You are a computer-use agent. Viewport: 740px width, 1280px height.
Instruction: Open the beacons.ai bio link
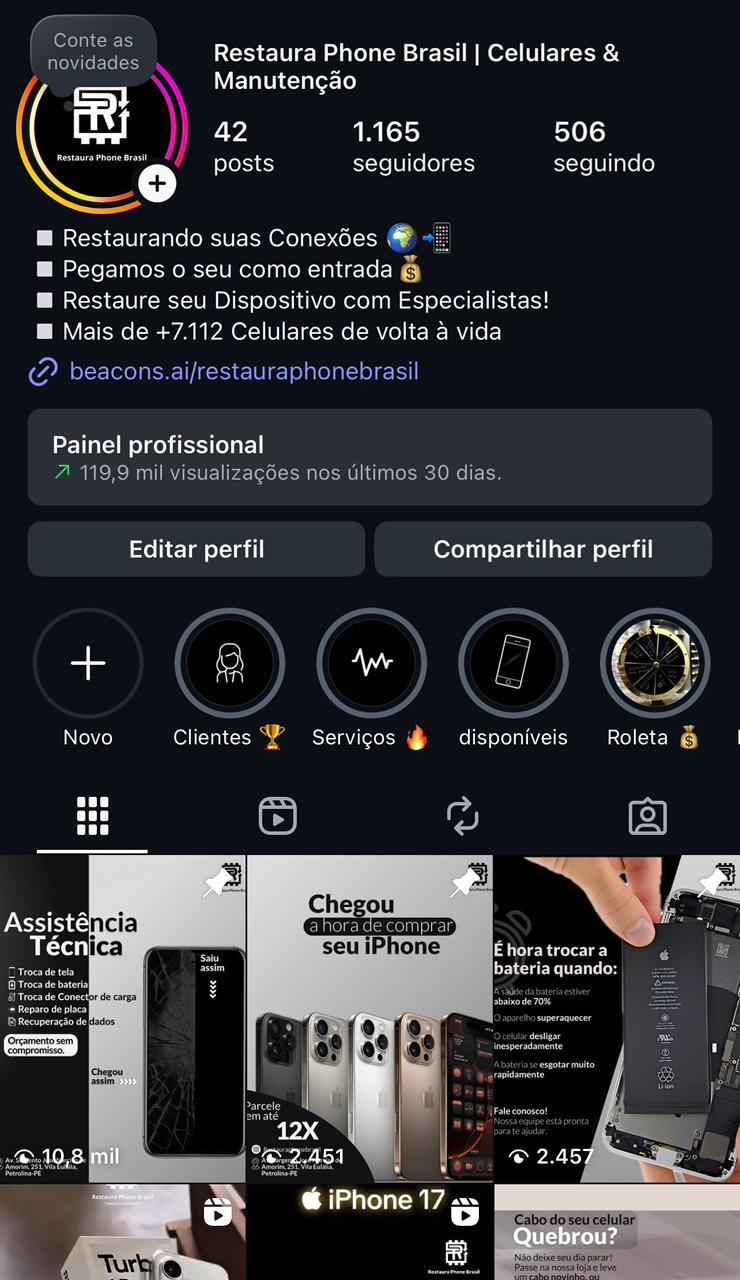click(245, 371)
